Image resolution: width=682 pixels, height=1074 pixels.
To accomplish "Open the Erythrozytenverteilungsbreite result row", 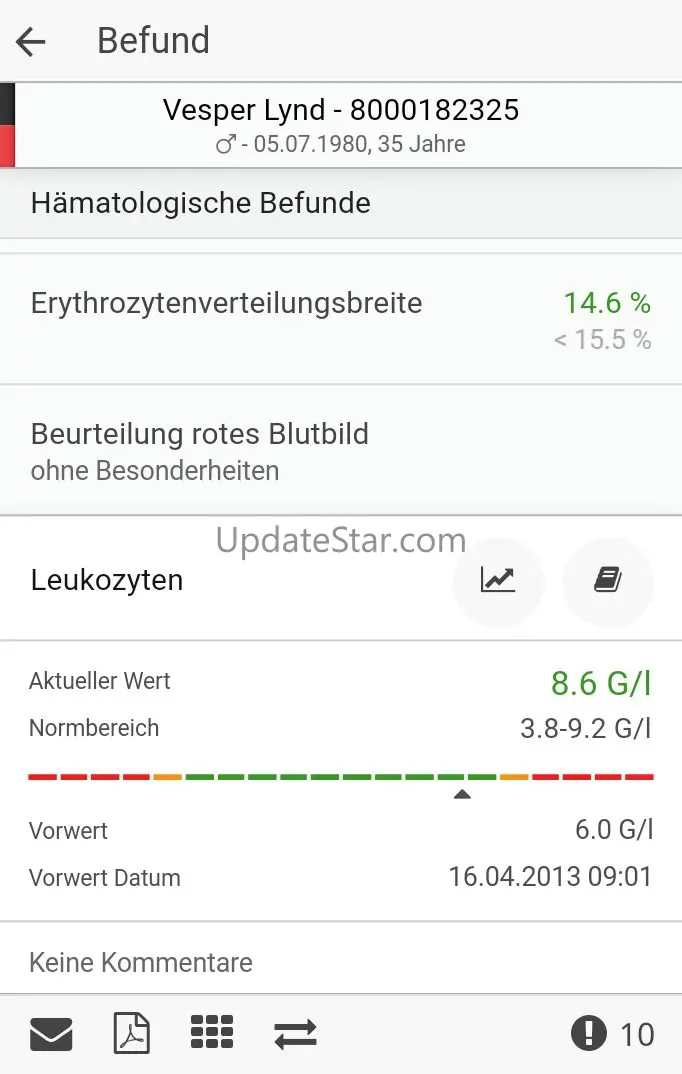I will click(x=341, y=319).
